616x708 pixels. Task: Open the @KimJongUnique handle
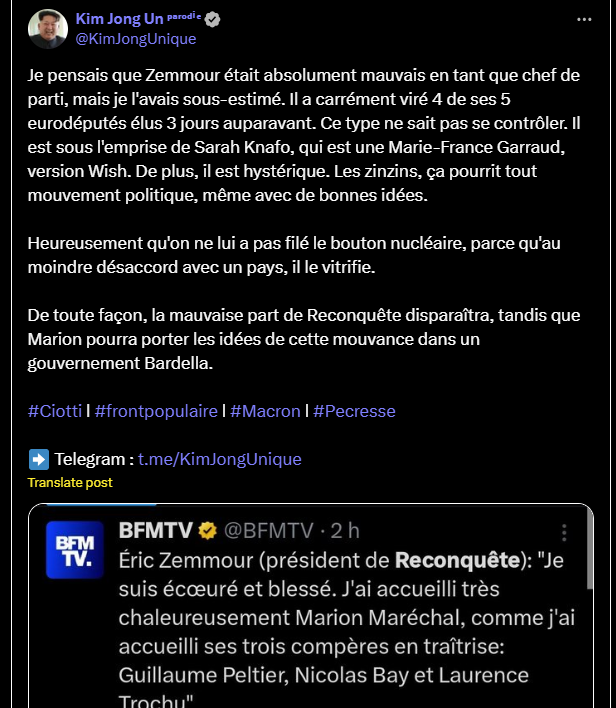point(136,39)
